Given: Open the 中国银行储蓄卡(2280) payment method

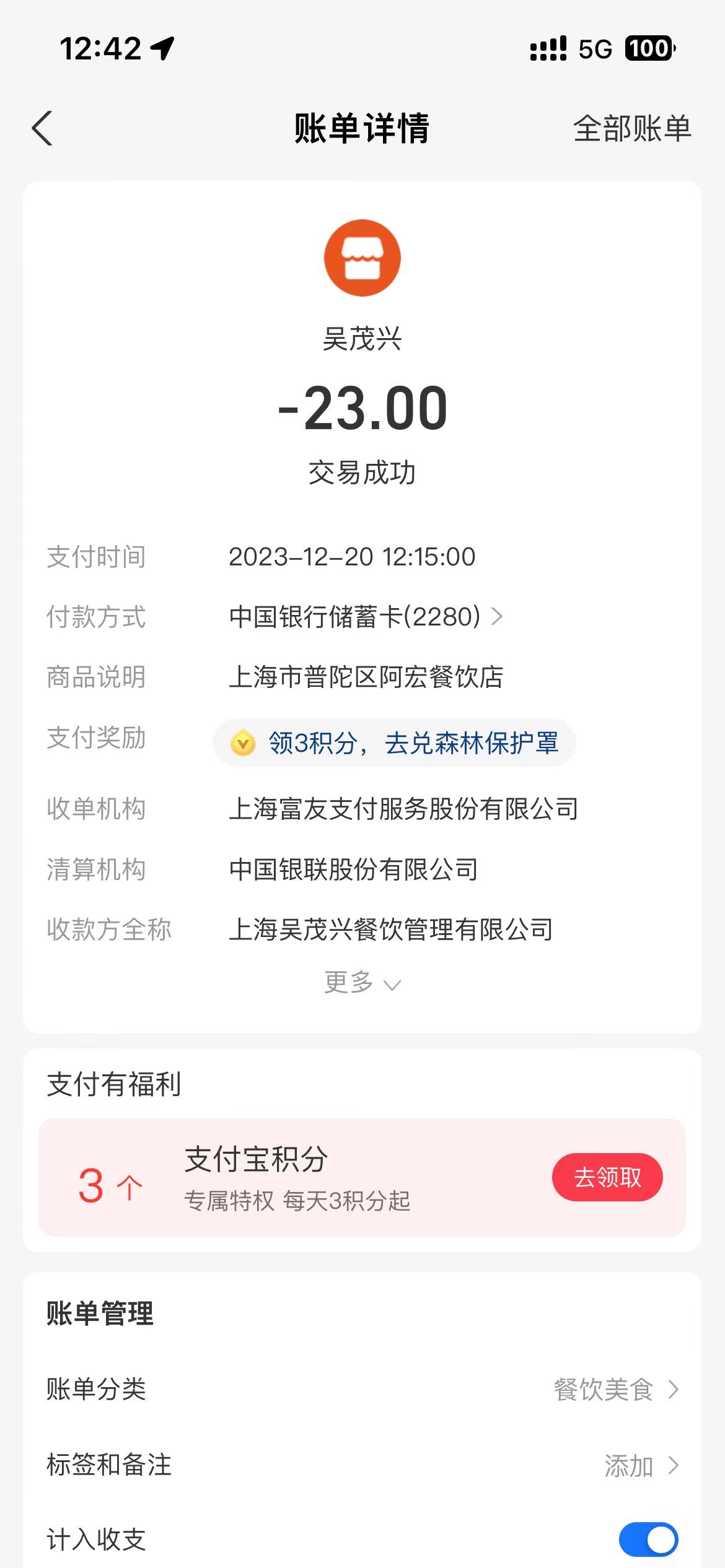Looking at the screenshot, I should tap(366, 617).
